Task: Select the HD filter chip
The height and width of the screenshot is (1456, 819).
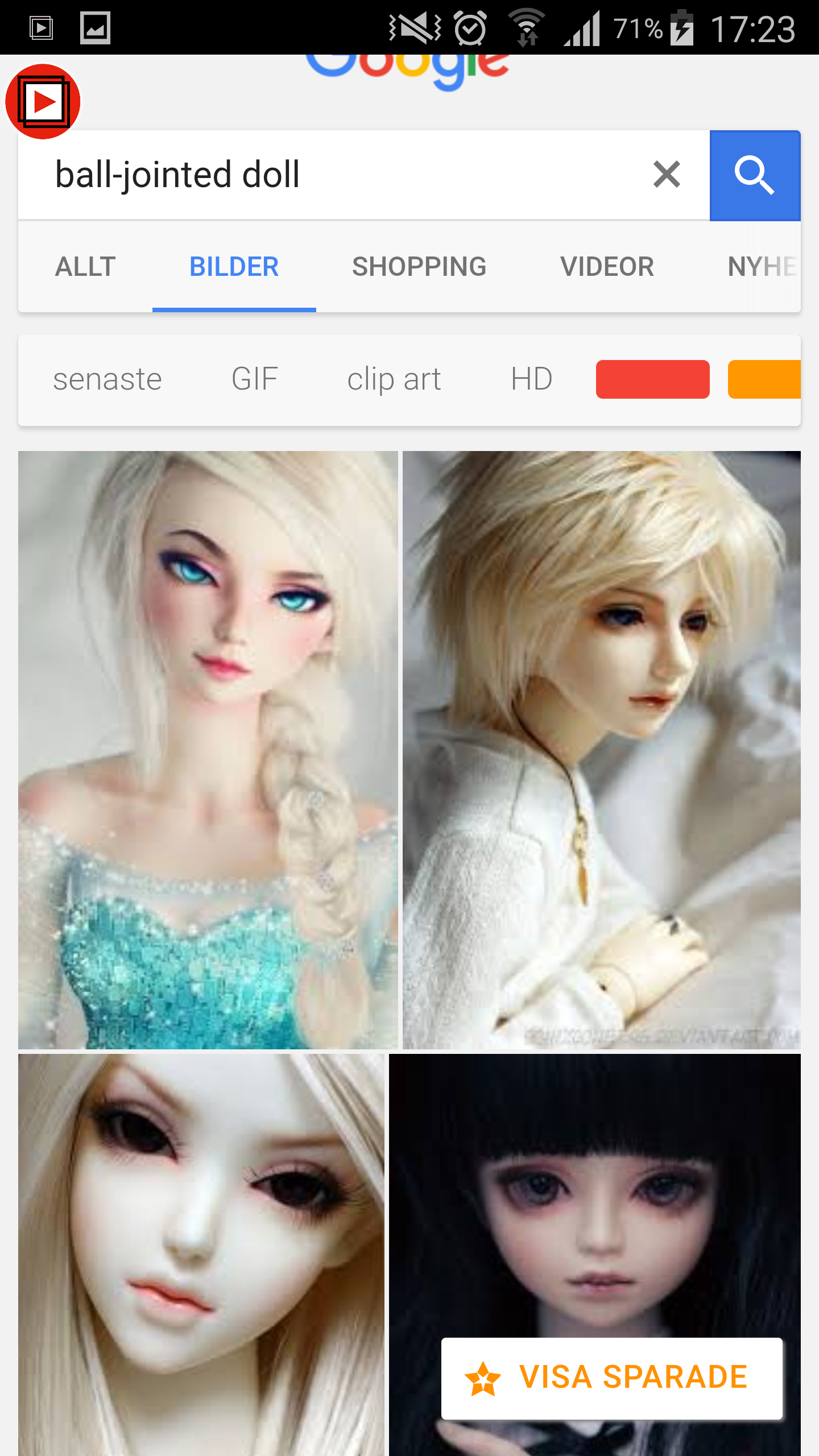Action: click(x=532, y=379)
